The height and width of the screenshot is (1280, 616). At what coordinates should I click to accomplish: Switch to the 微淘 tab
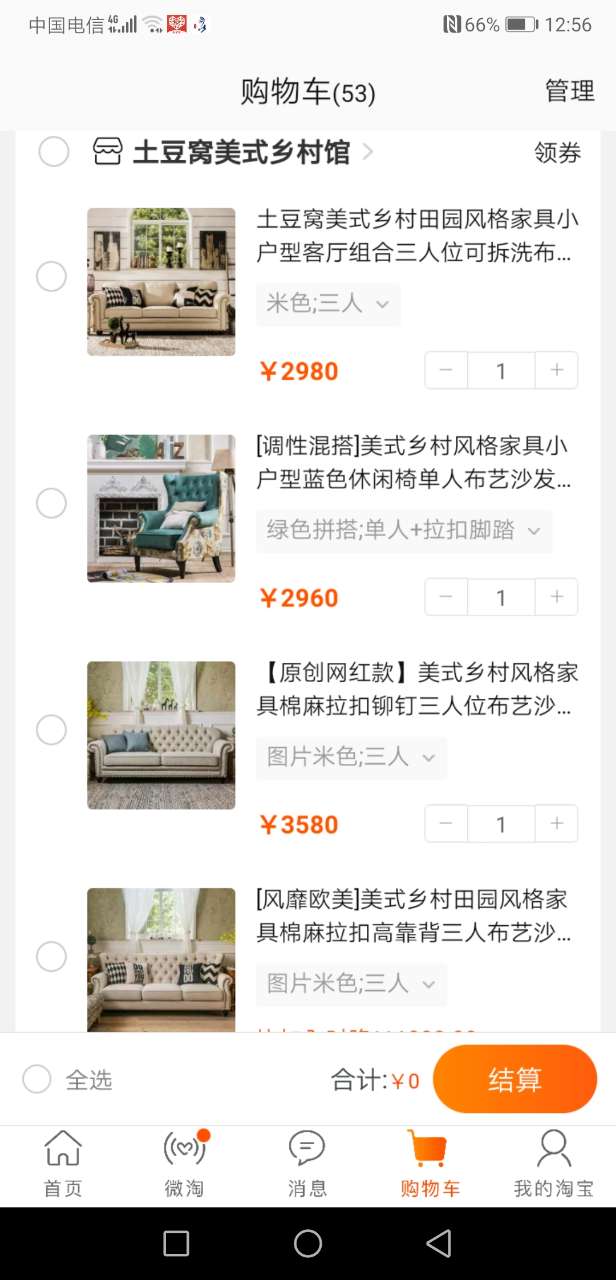tap(185, 1165)
